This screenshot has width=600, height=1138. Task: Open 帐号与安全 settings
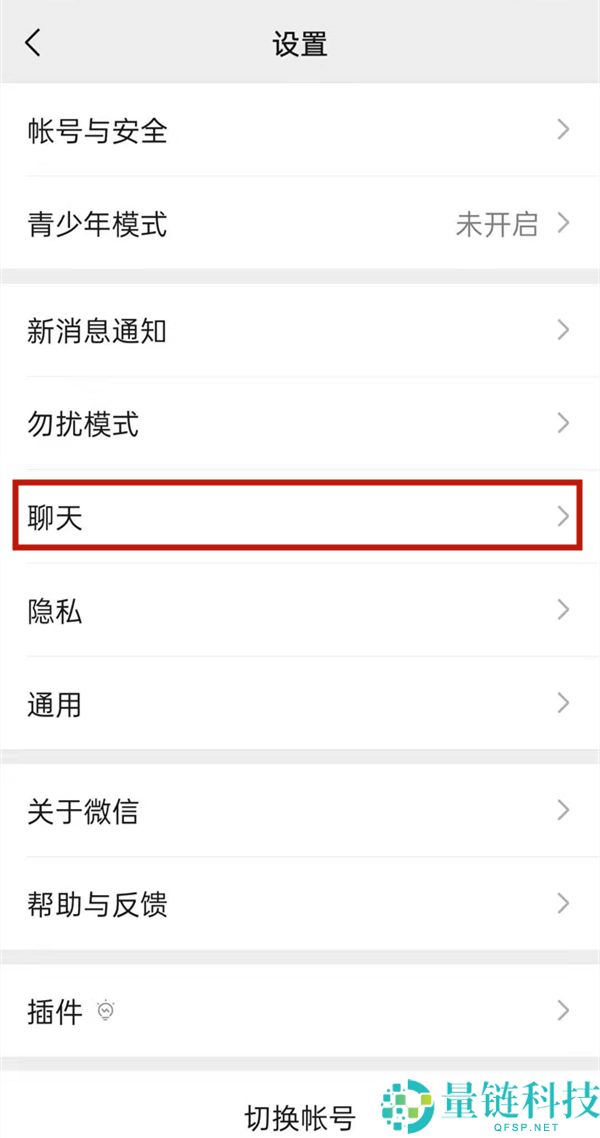(x=300, y=130)
